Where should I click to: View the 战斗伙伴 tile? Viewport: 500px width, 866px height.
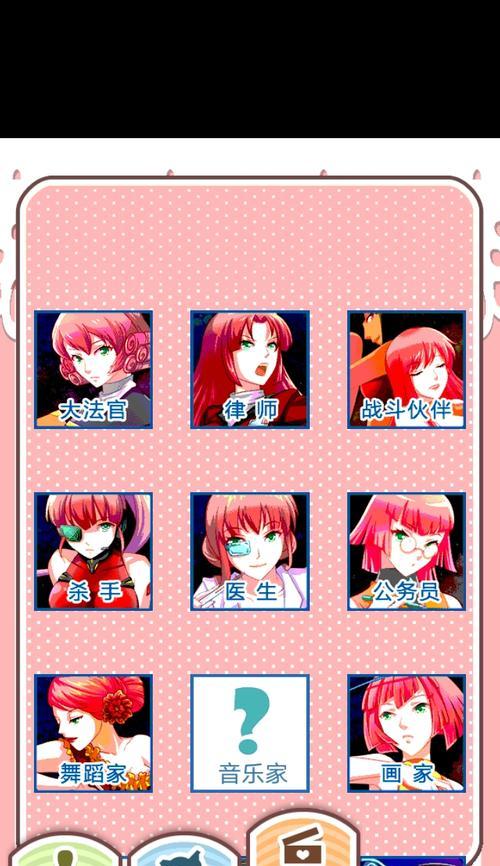pyautogui.click(x=407, y=369)
